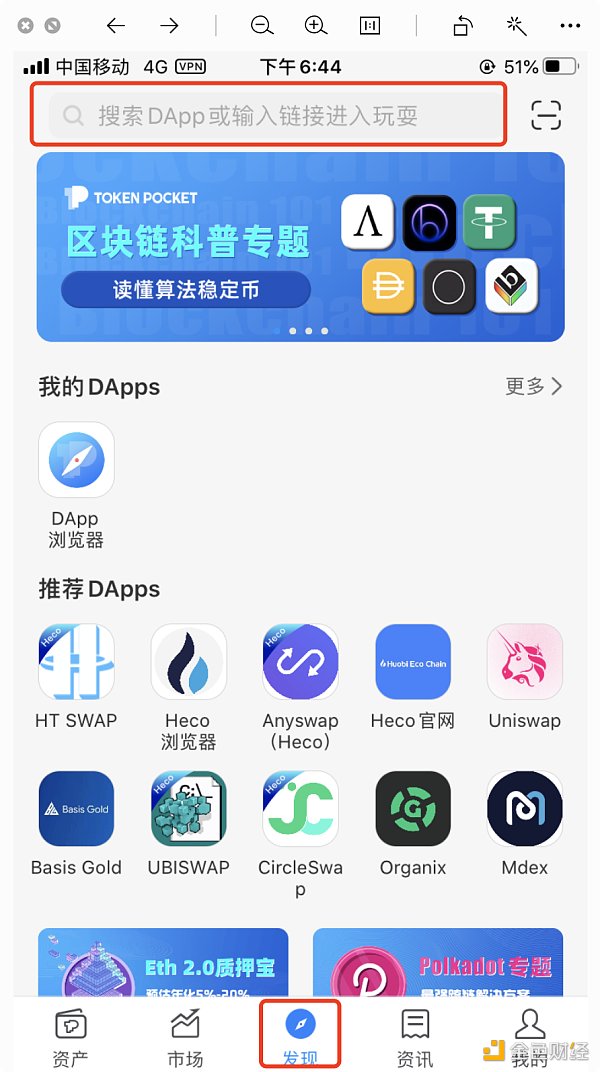Select the discover tab

[x=300, y=1036]
